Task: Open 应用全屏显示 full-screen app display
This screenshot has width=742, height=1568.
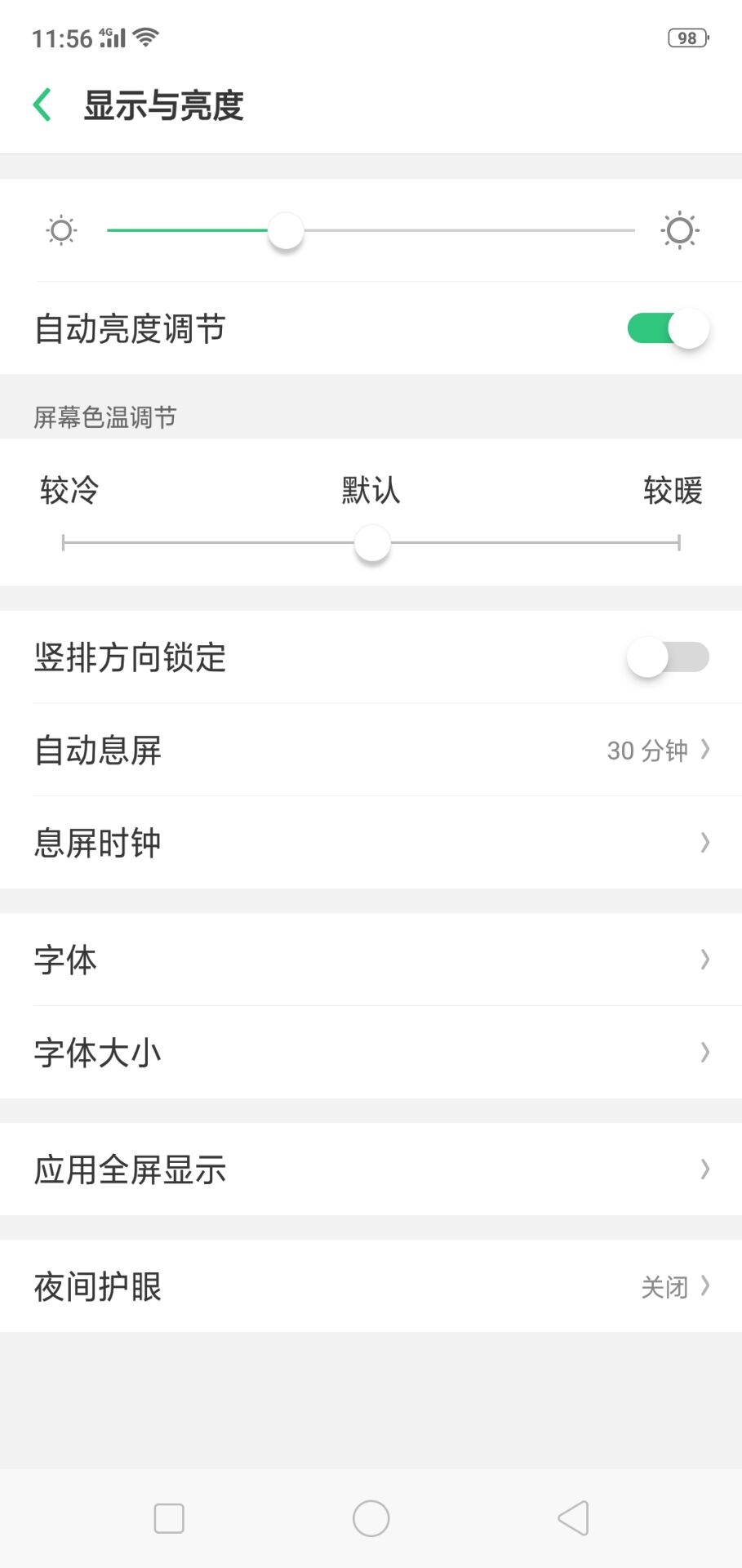Action: (371, 1169)
